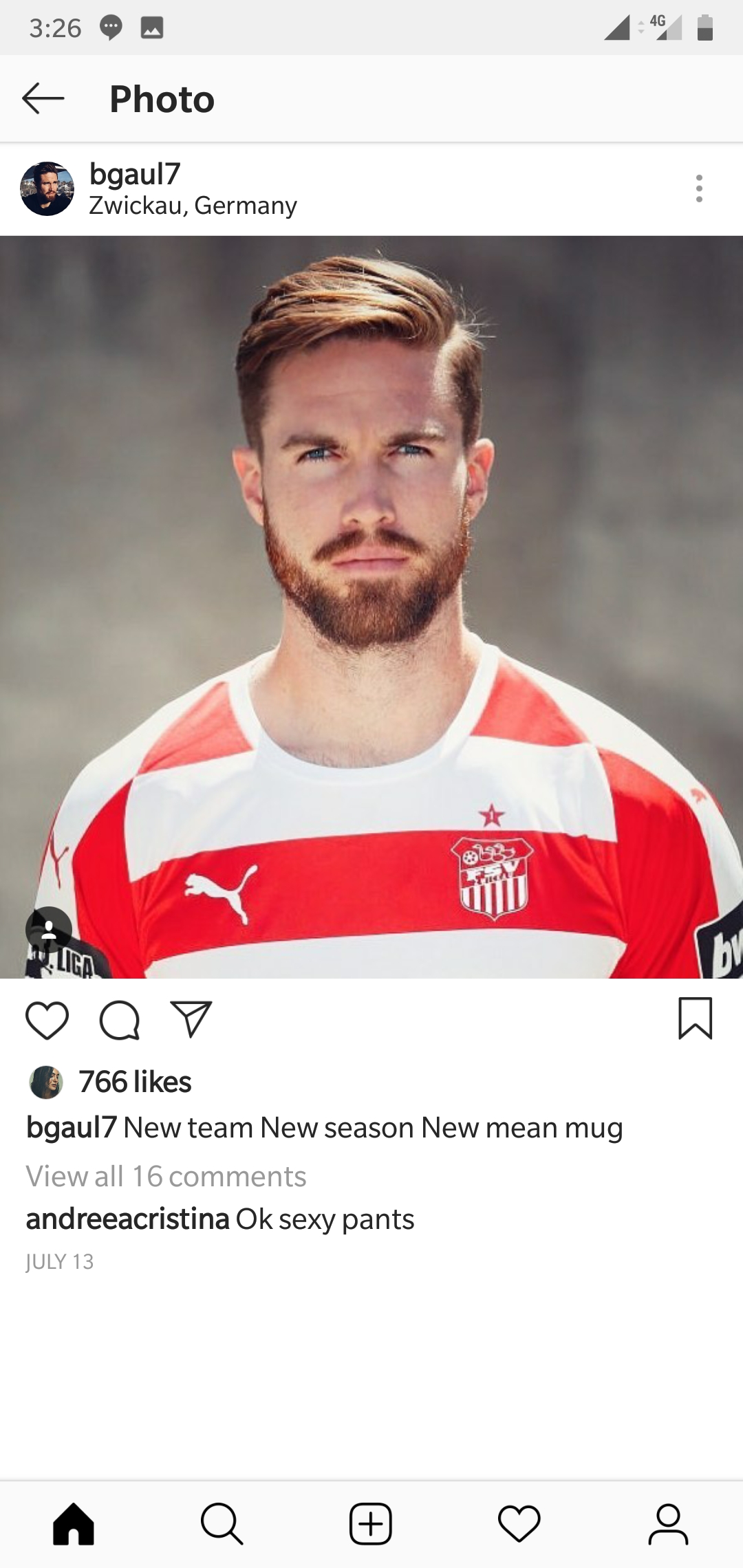The image size is (743, 1568).
Task: Comment on bgaul7's post
Action: click(120, 1019)
